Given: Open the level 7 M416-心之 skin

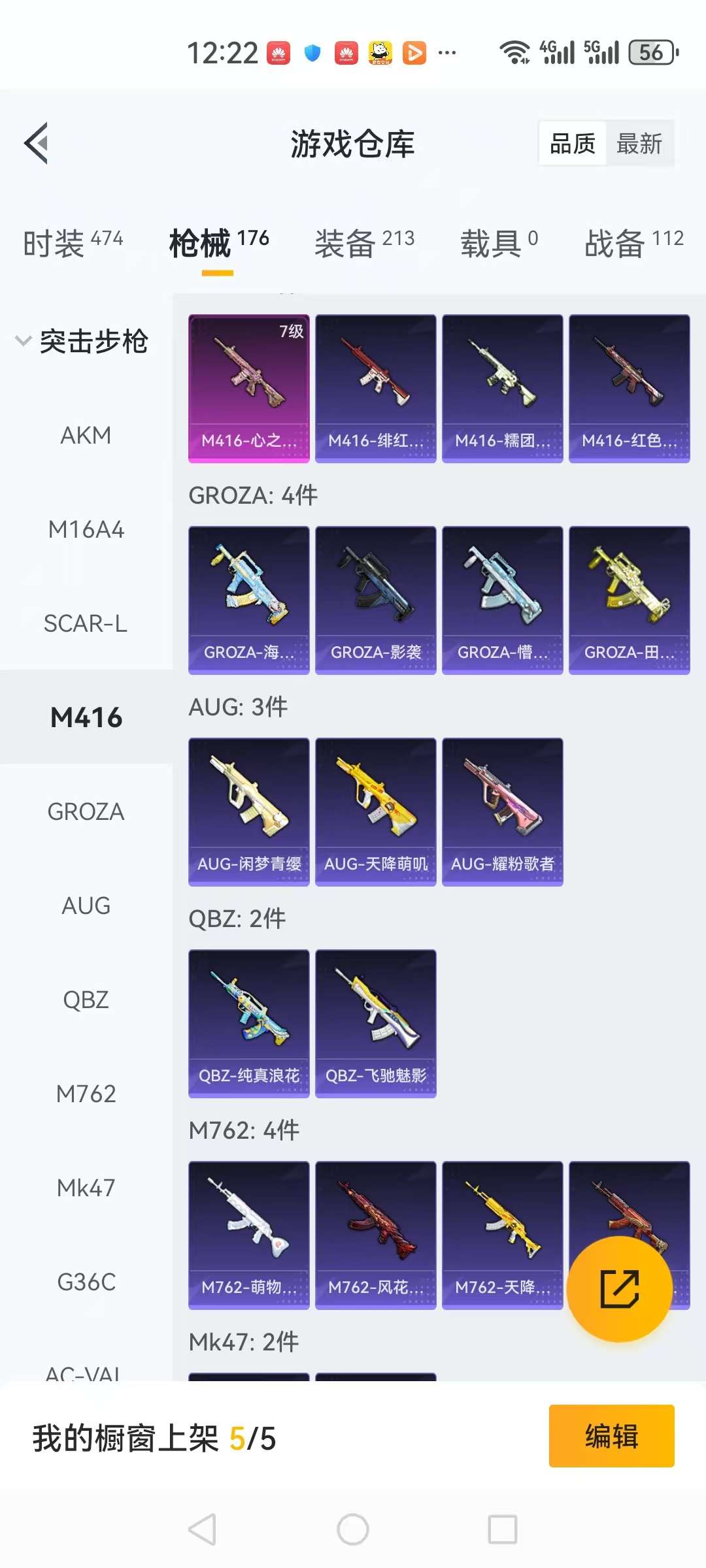Looking at the screenshot, I should 248,388.
